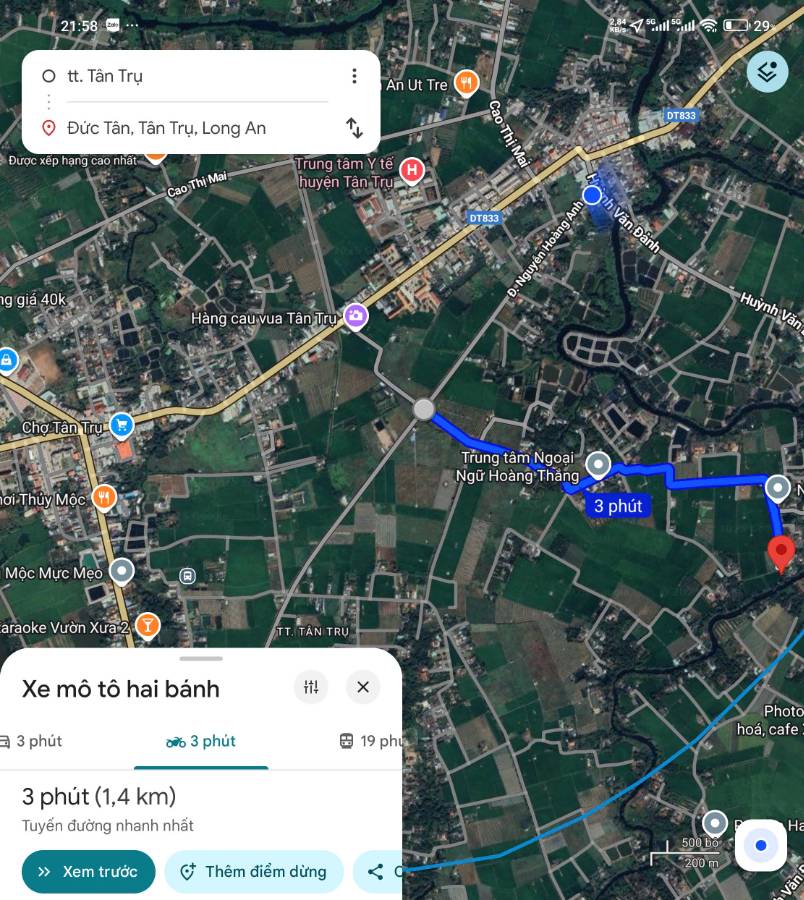The width and height of the screenshot is (804, 900).
Task: Edit the starting point tt. Tân Trụ
Action: point(190,76)
